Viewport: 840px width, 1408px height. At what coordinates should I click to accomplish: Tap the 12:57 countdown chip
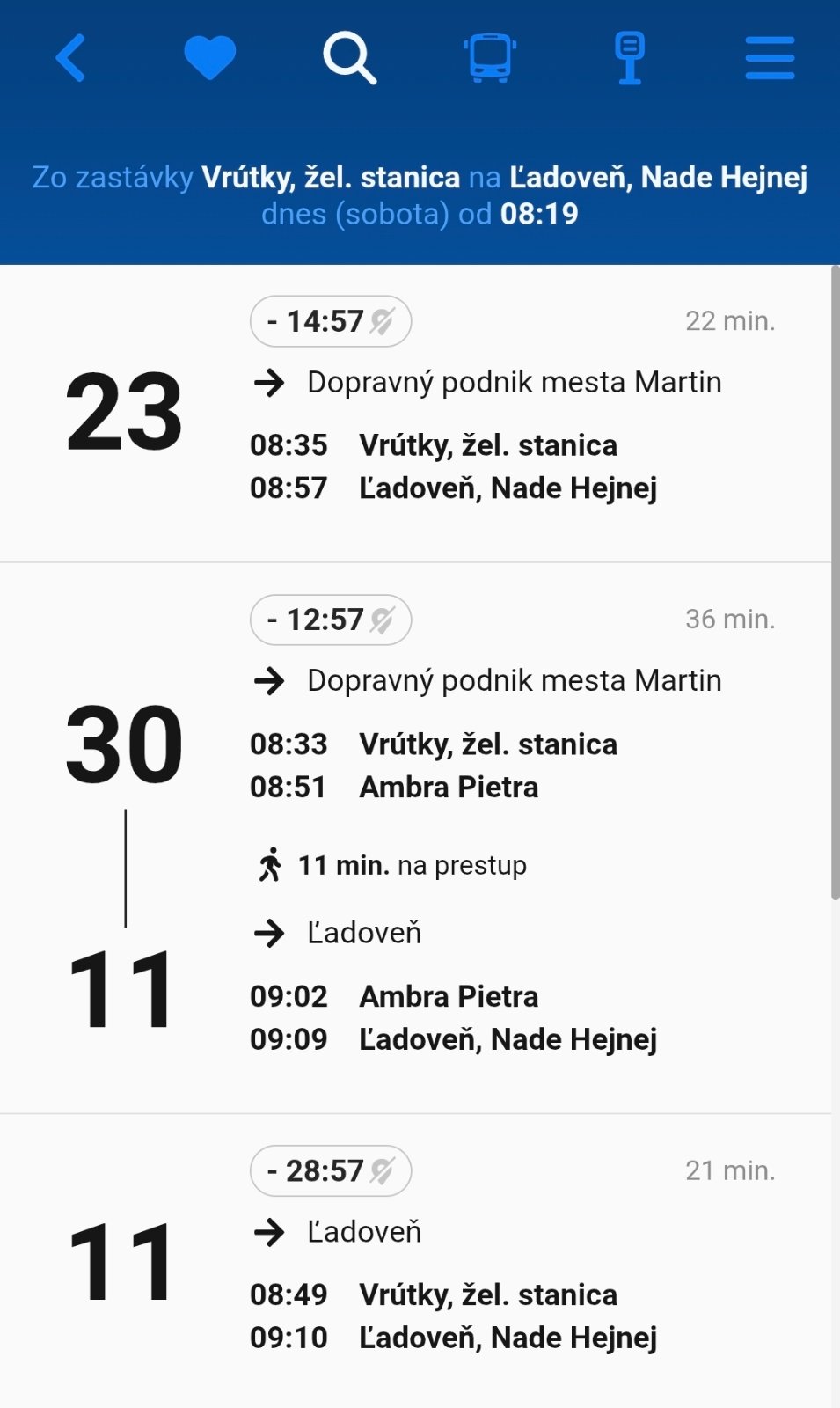pyautogui.click(x=331, y=620)
